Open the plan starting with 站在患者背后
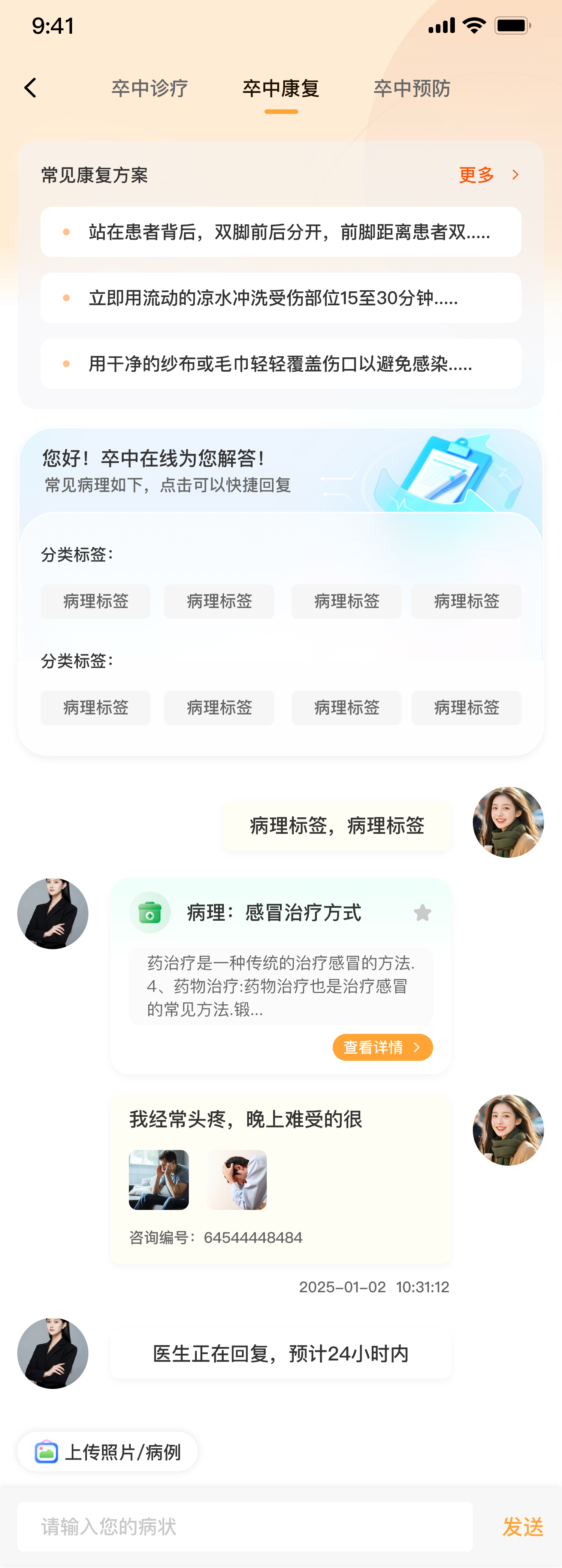 pyautogui.click(x=281, y=232)
